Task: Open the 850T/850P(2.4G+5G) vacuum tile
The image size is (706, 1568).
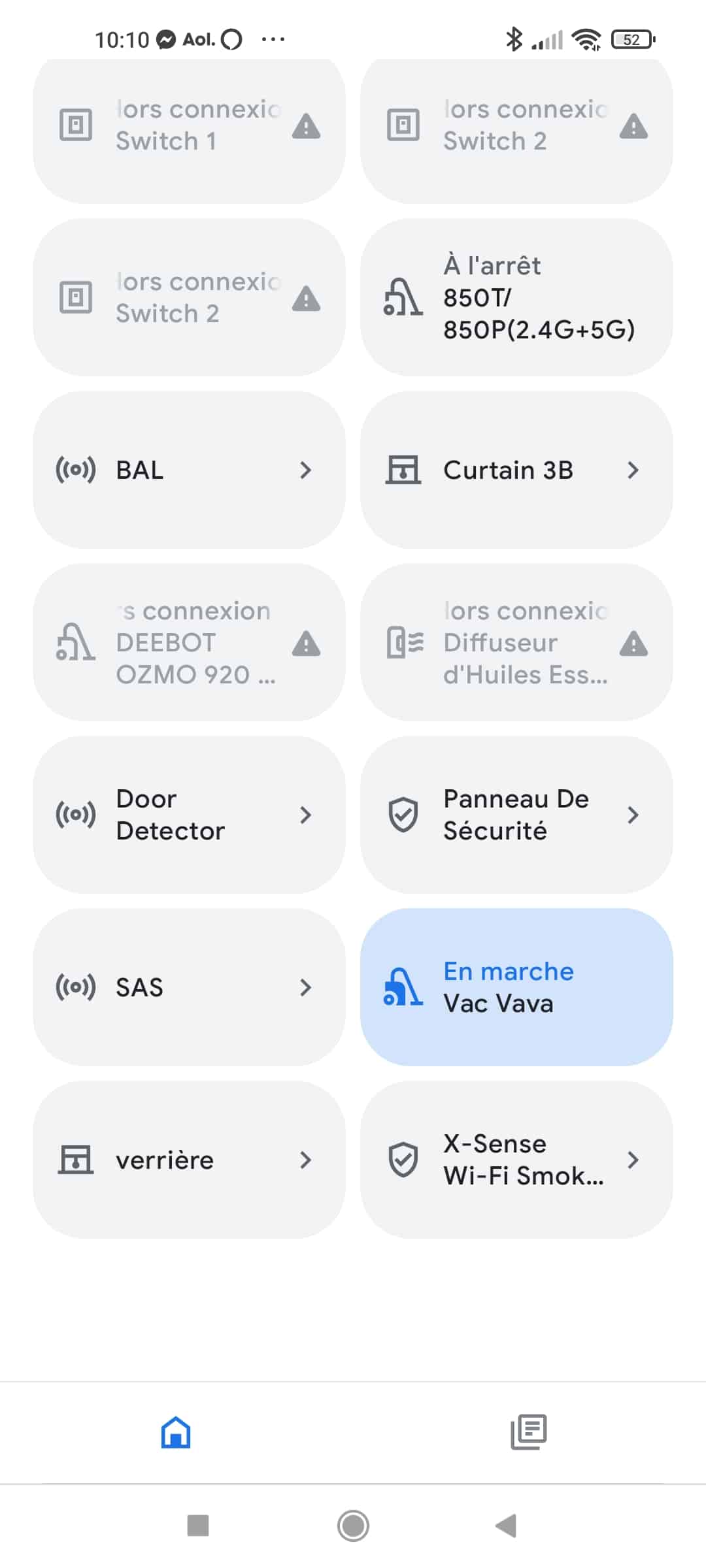Action: pyautogui.click(x=516, y=297)
